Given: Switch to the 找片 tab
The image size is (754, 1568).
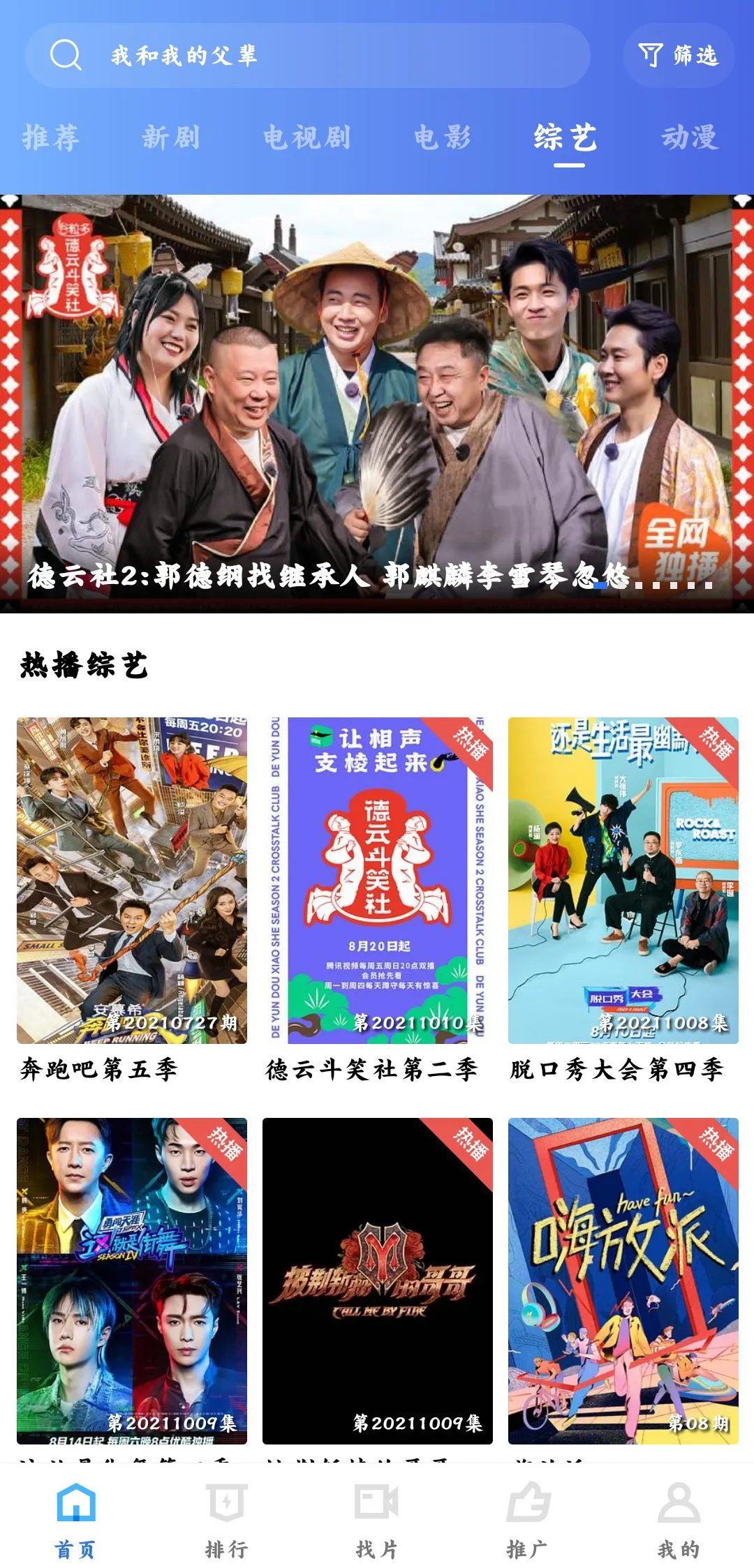Looking at the screenshot, I should click(377, 1518).
